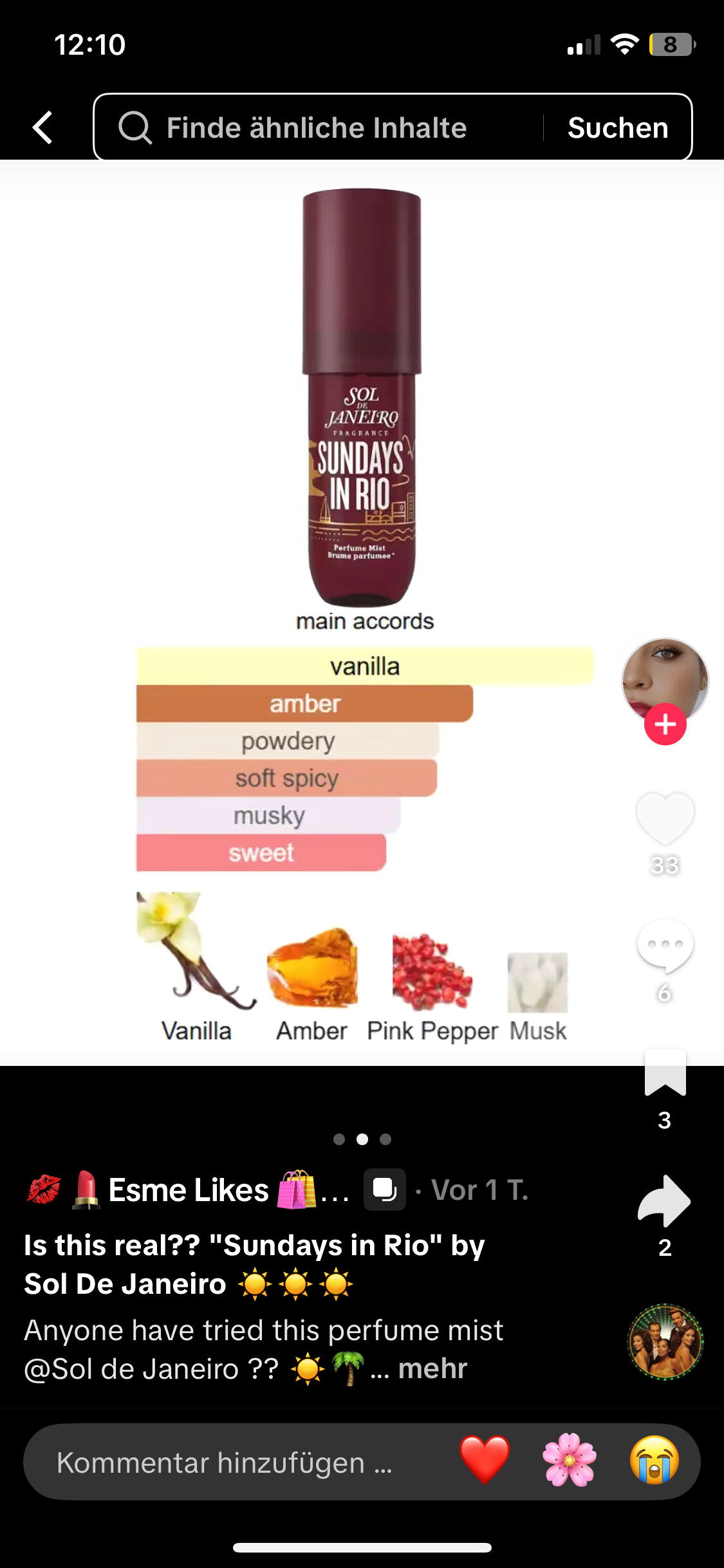Send the red heart emoji reaction

click(484, 1461)
